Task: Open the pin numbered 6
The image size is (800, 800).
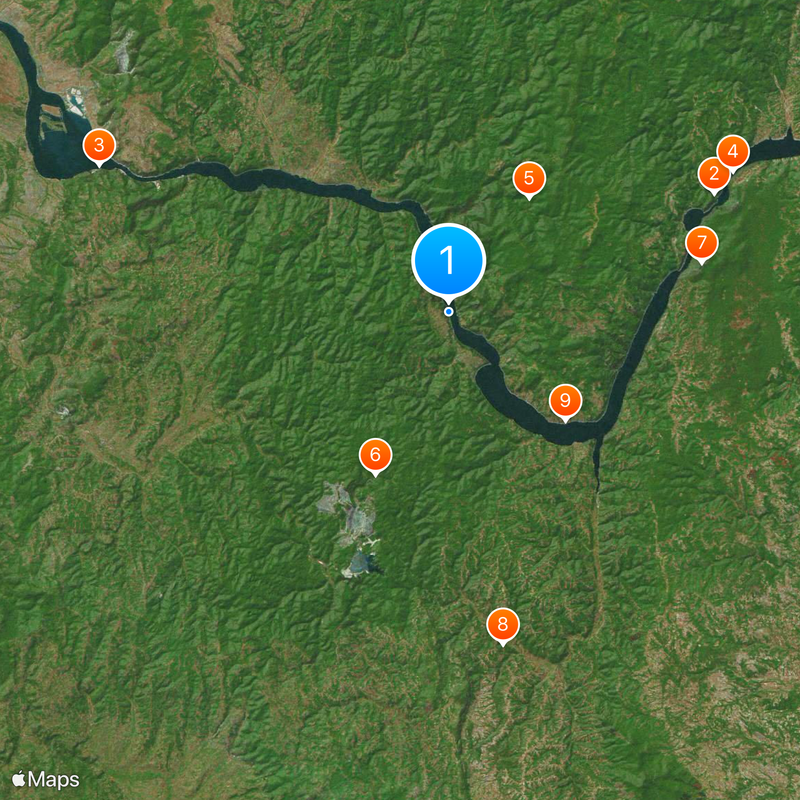Action: click(375, 455)
